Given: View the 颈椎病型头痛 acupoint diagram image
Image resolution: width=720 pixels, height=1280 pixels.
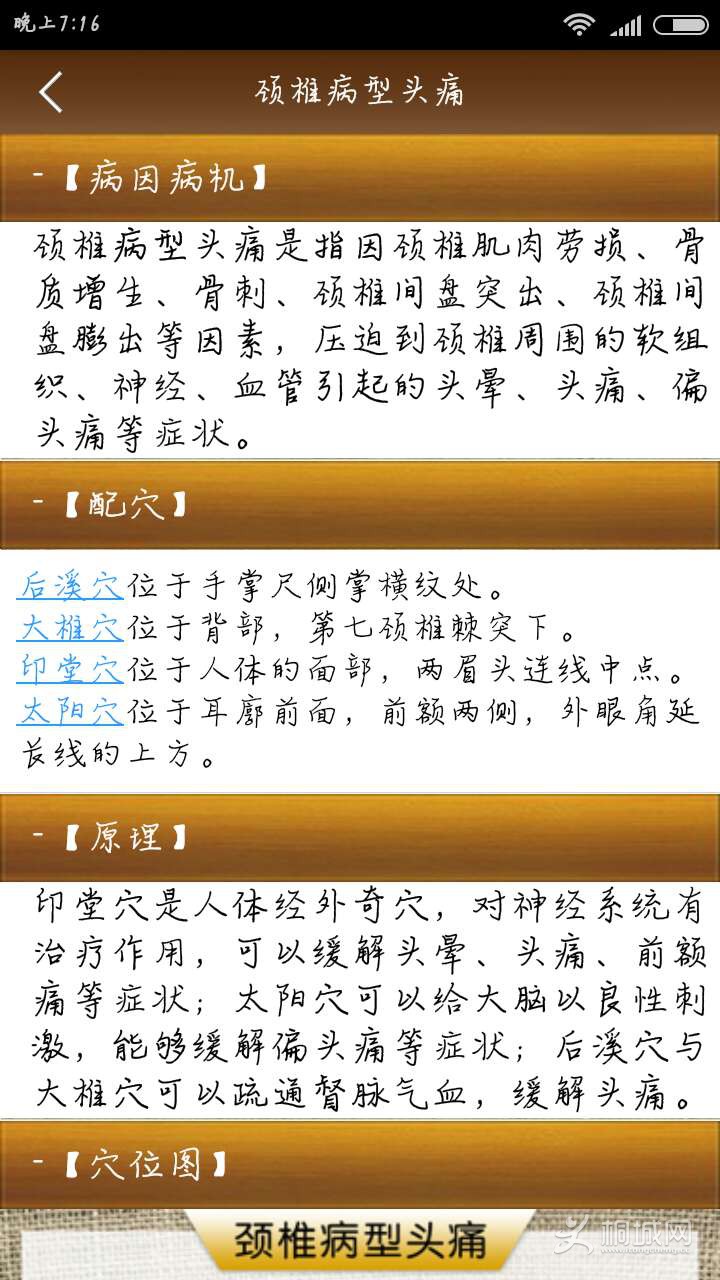Looking at the screenshot, I should tap(360, 1244).
